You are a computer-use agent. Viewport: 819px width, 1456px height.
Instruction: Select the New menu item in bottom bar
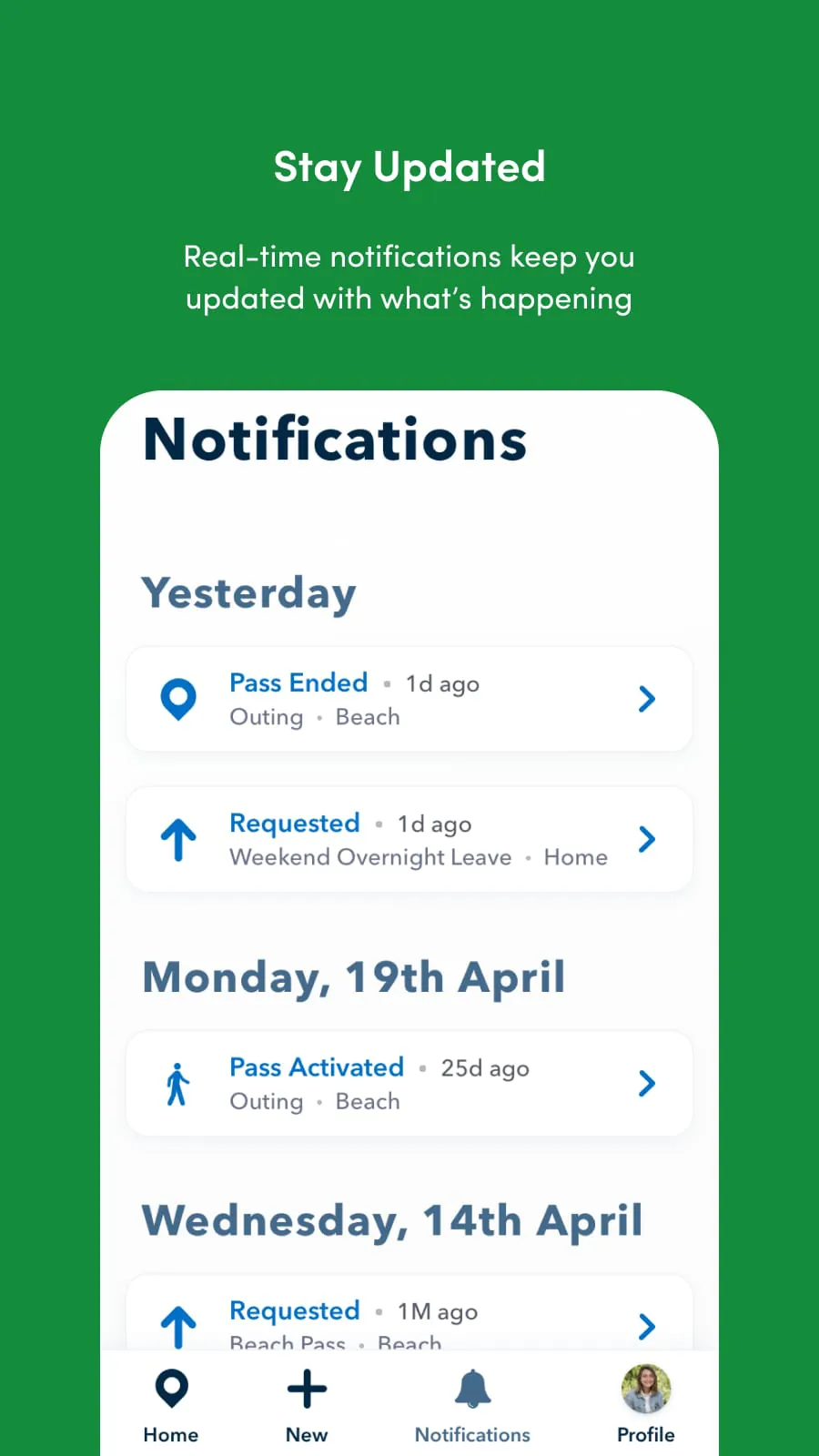click(x=307, y=1434)
